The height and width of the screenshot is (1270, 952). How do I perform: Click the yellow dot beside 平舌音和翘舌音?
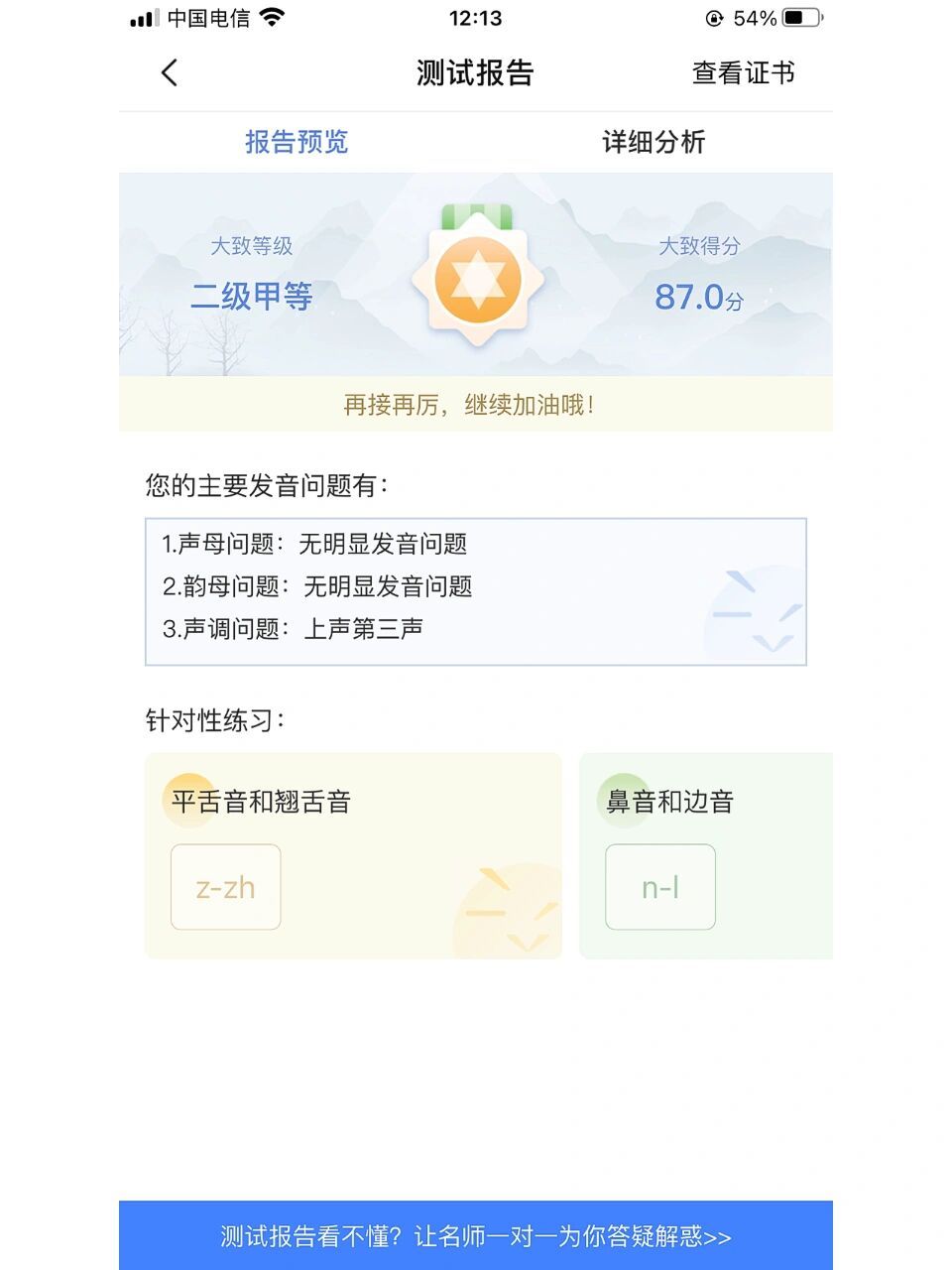(x=186, y=799)
